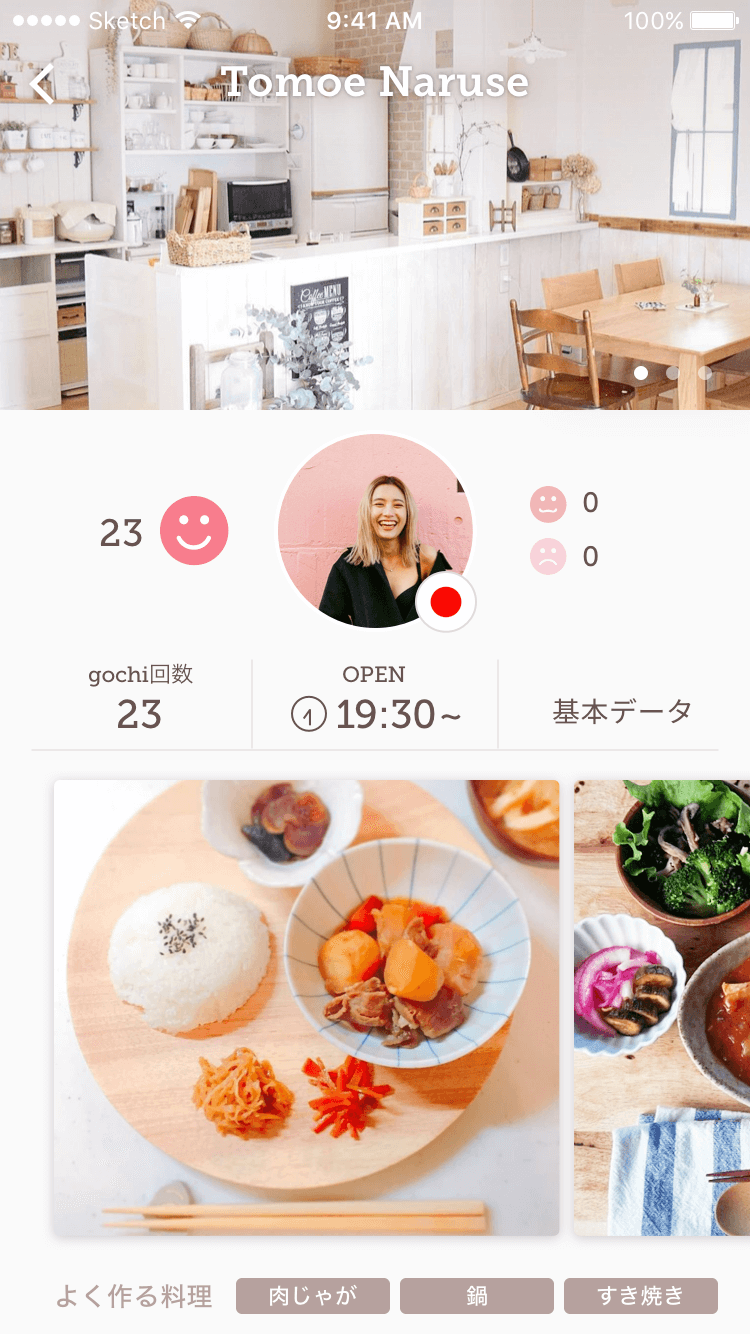View the gochi回数 count details
Screen dimensions: 750x1334
[x=140, y=698]
